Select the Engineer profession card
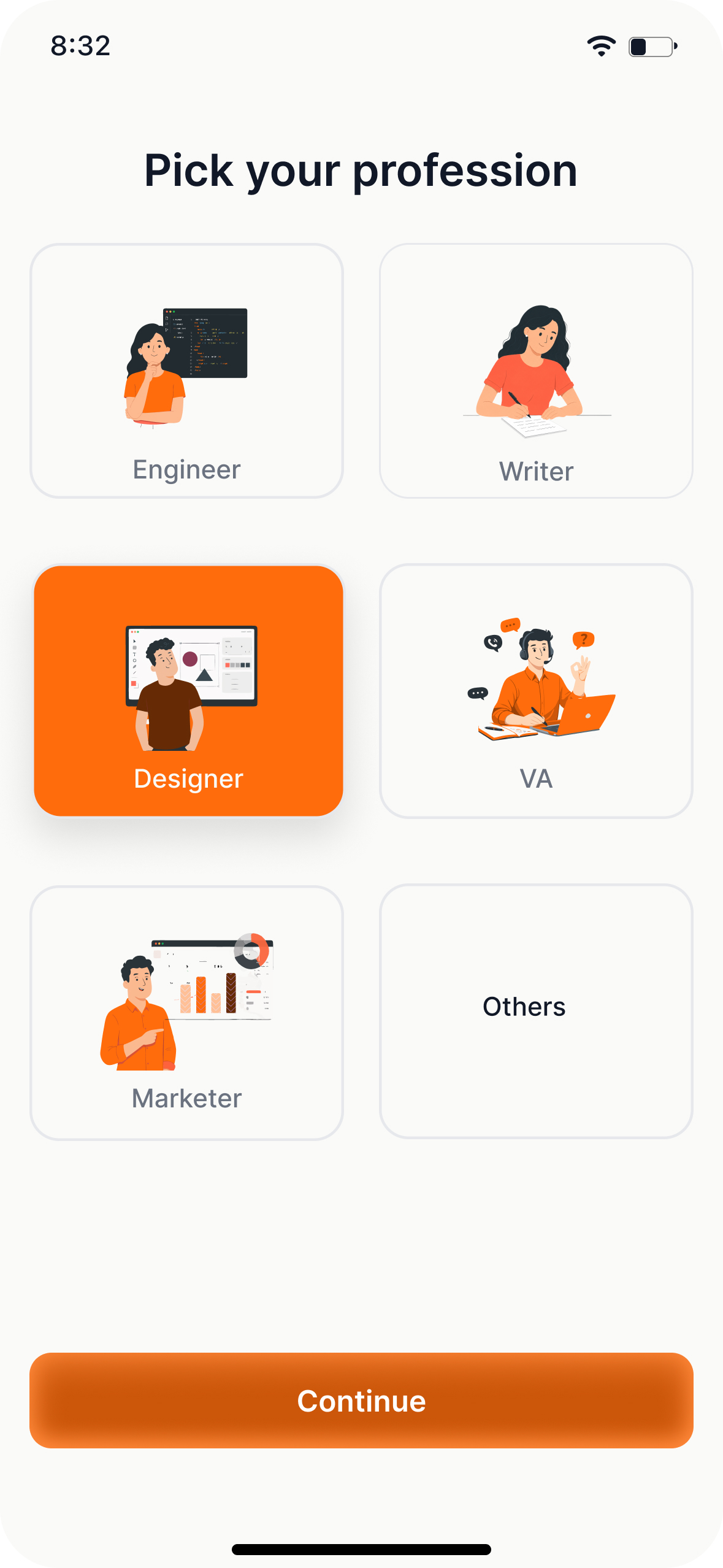Image resolution: width=723 pixels, height=1568 pixels. [186, 371]
